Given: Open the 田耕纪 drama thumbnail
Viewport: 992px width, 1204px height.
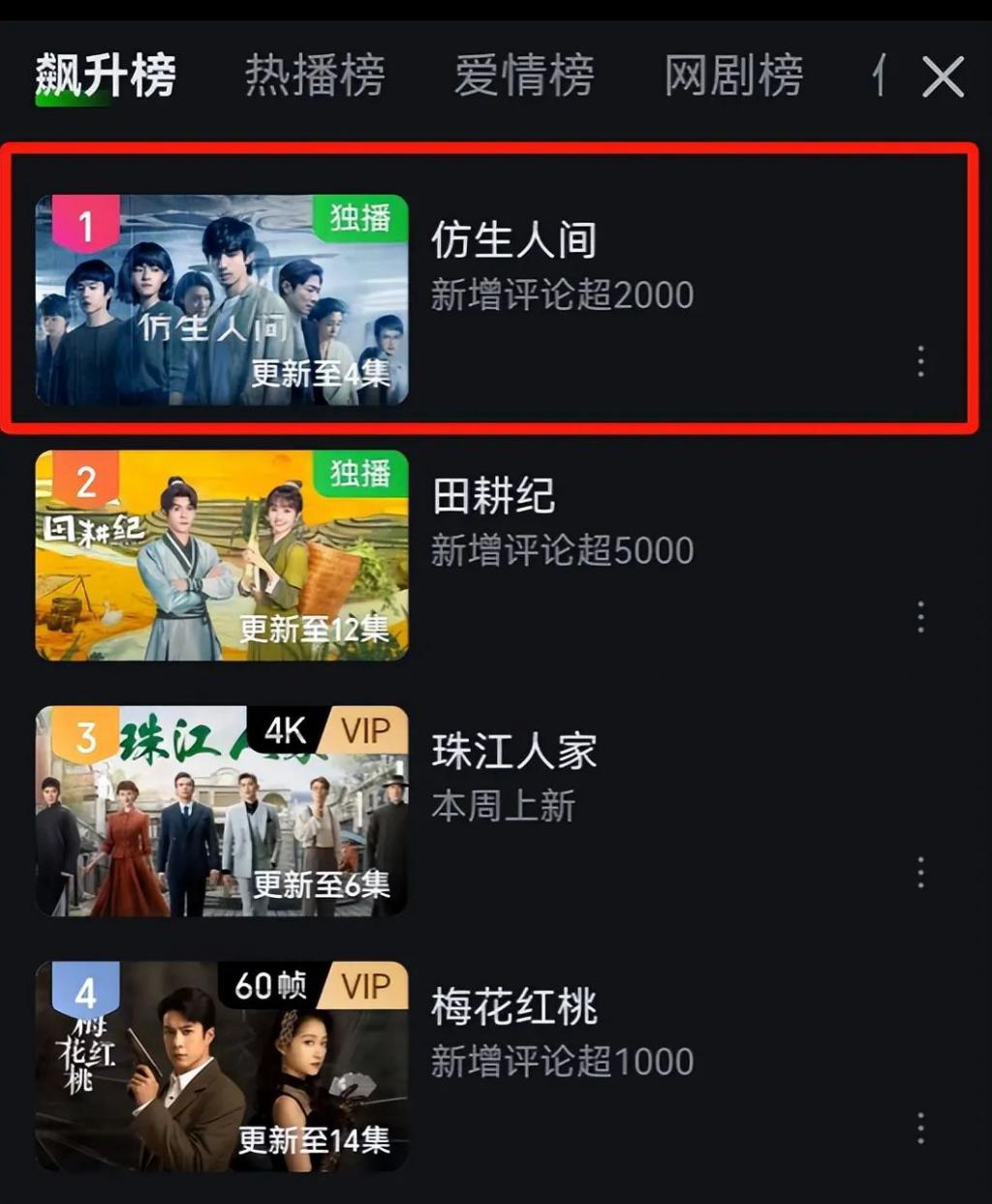Looking at the screenshot, I should pyautogui.click(x=222, y=555).
